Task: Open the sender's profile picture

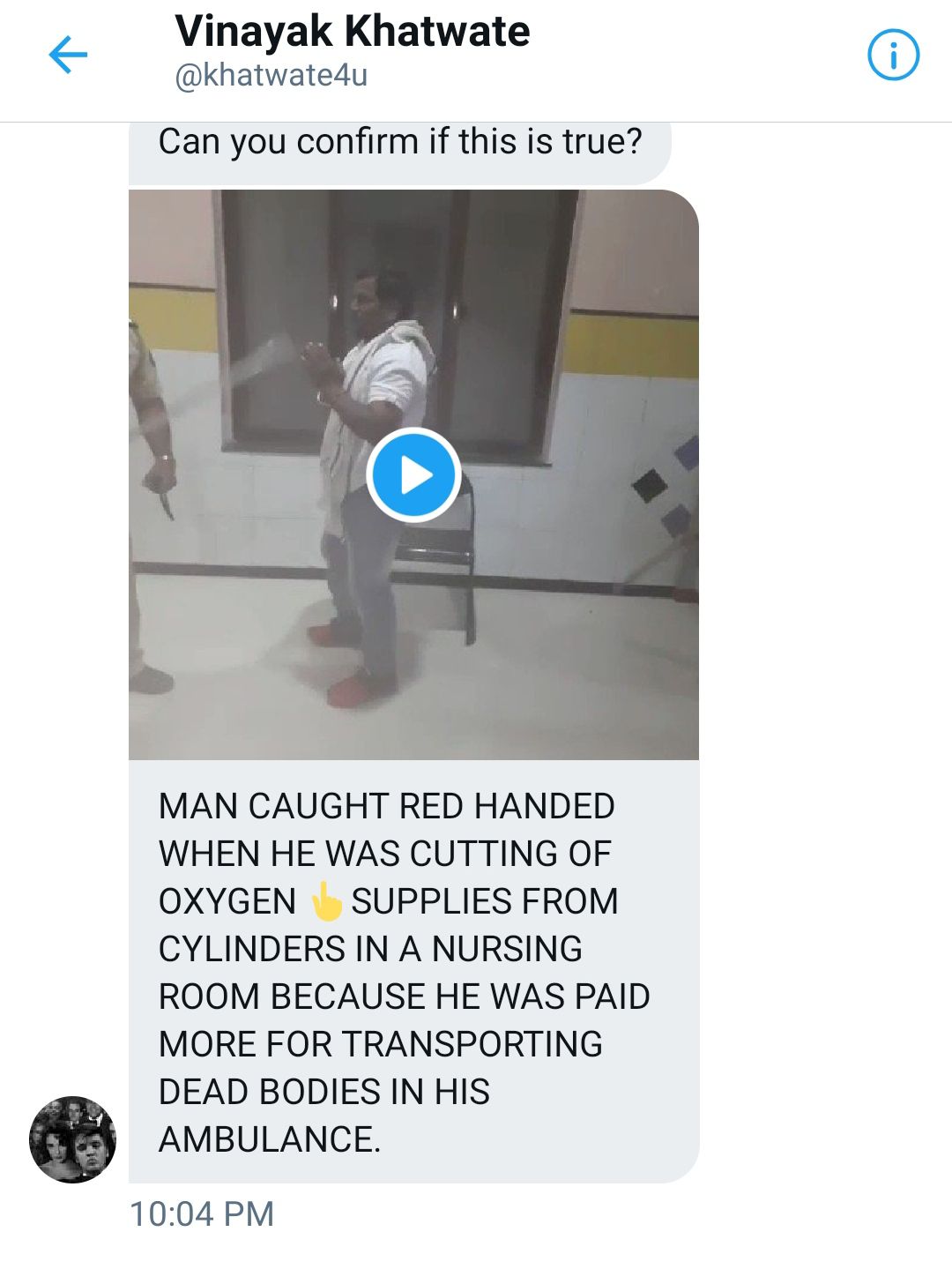Action: click(72, 1139)
